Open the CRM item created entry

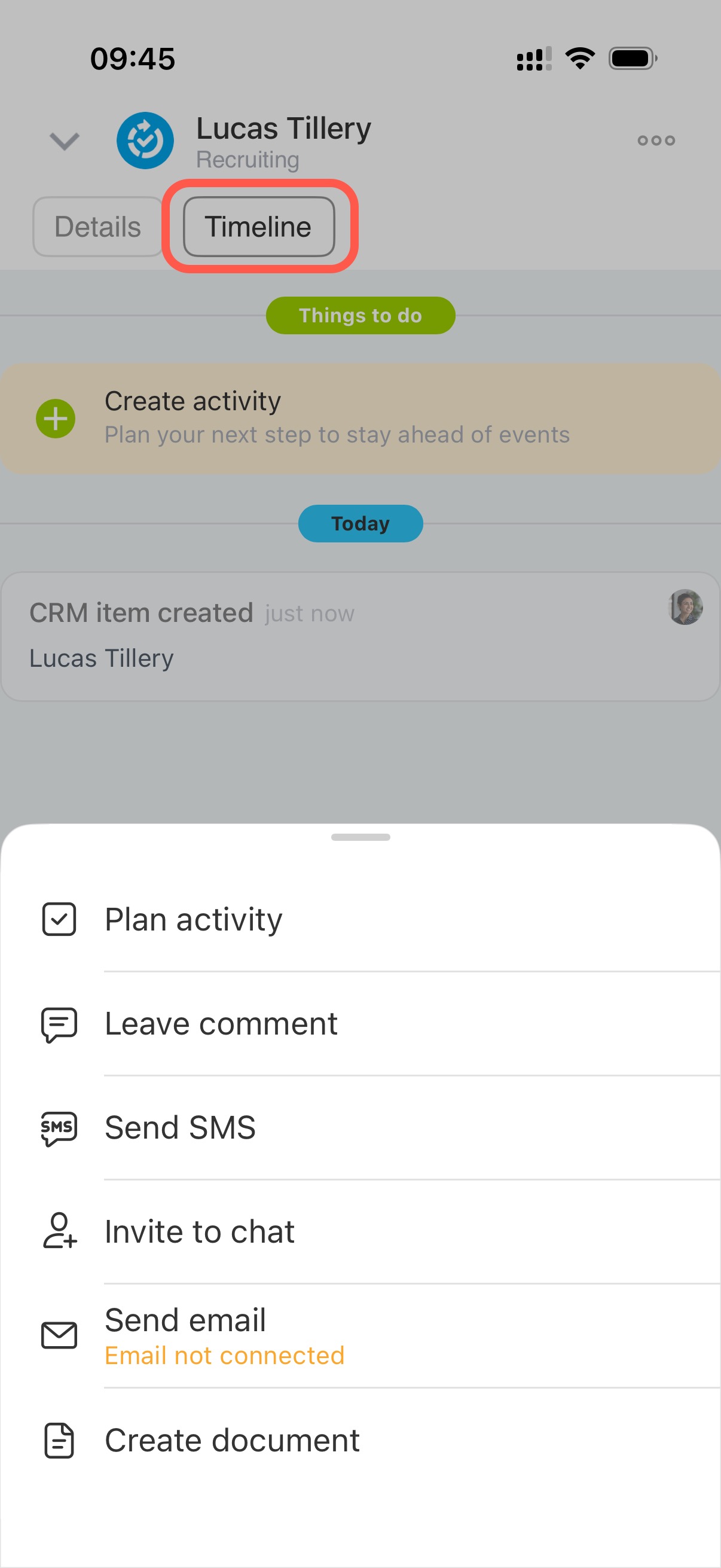(360, 636)
